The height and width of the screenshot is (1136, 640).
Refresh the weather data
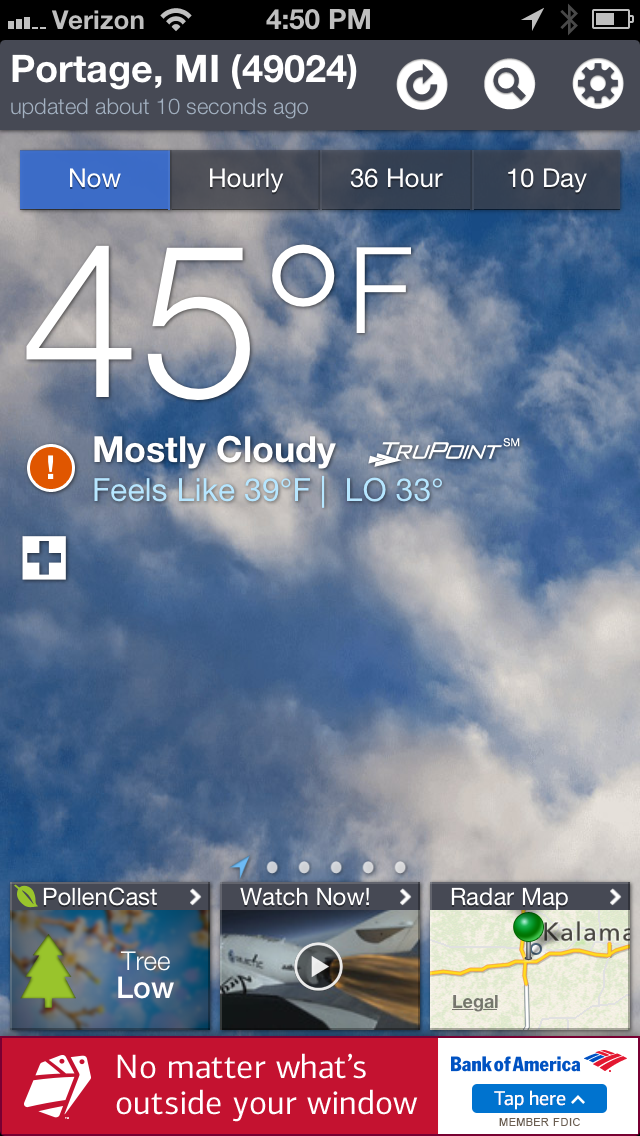click(x=422, y=85)
